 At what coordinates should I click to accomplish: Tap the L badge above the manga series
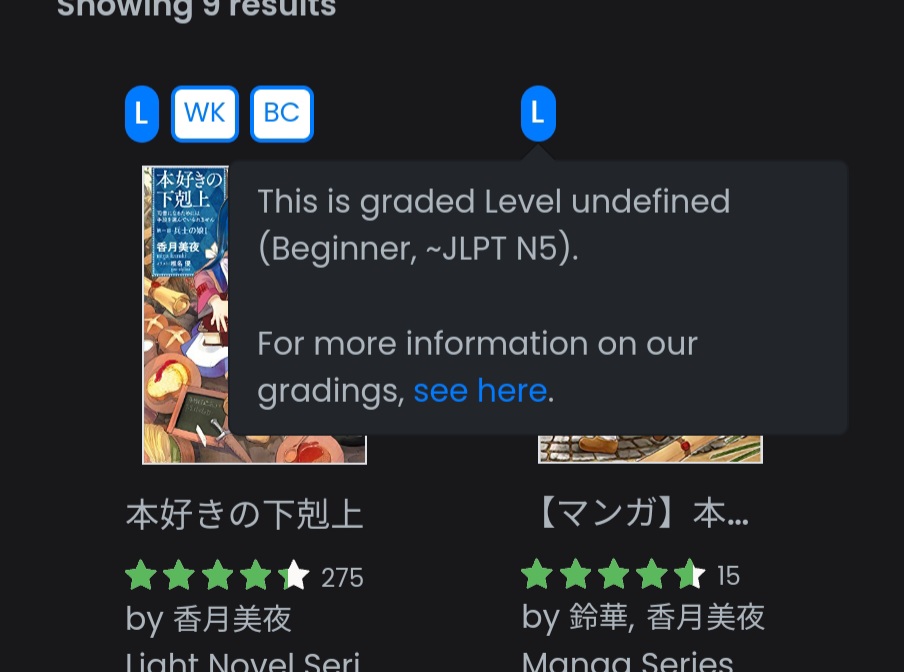(x=538, y=114)
